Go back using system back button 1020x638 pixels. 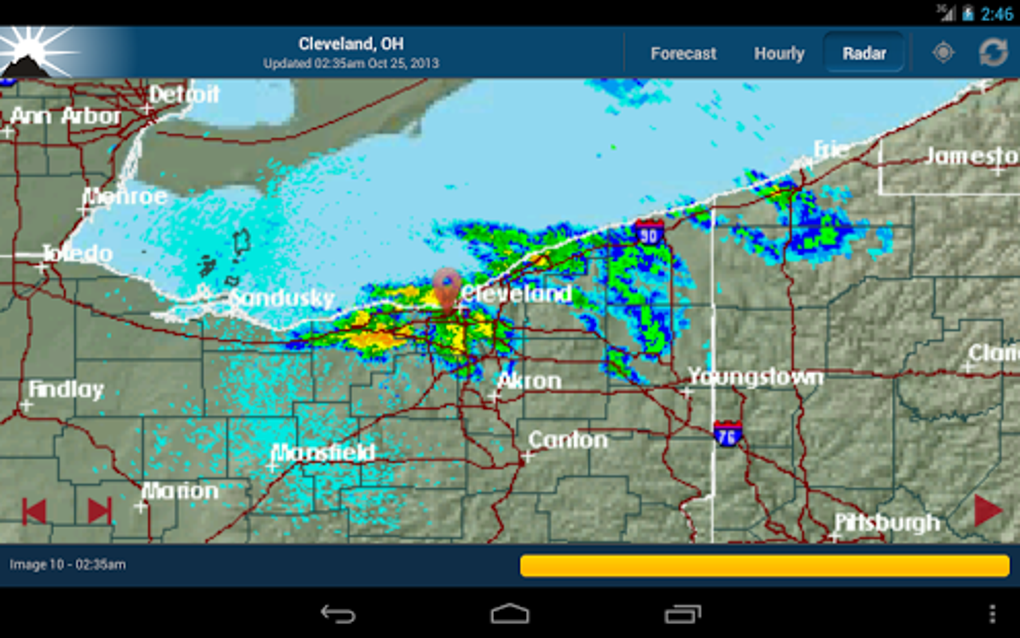[x=338, y=614]
